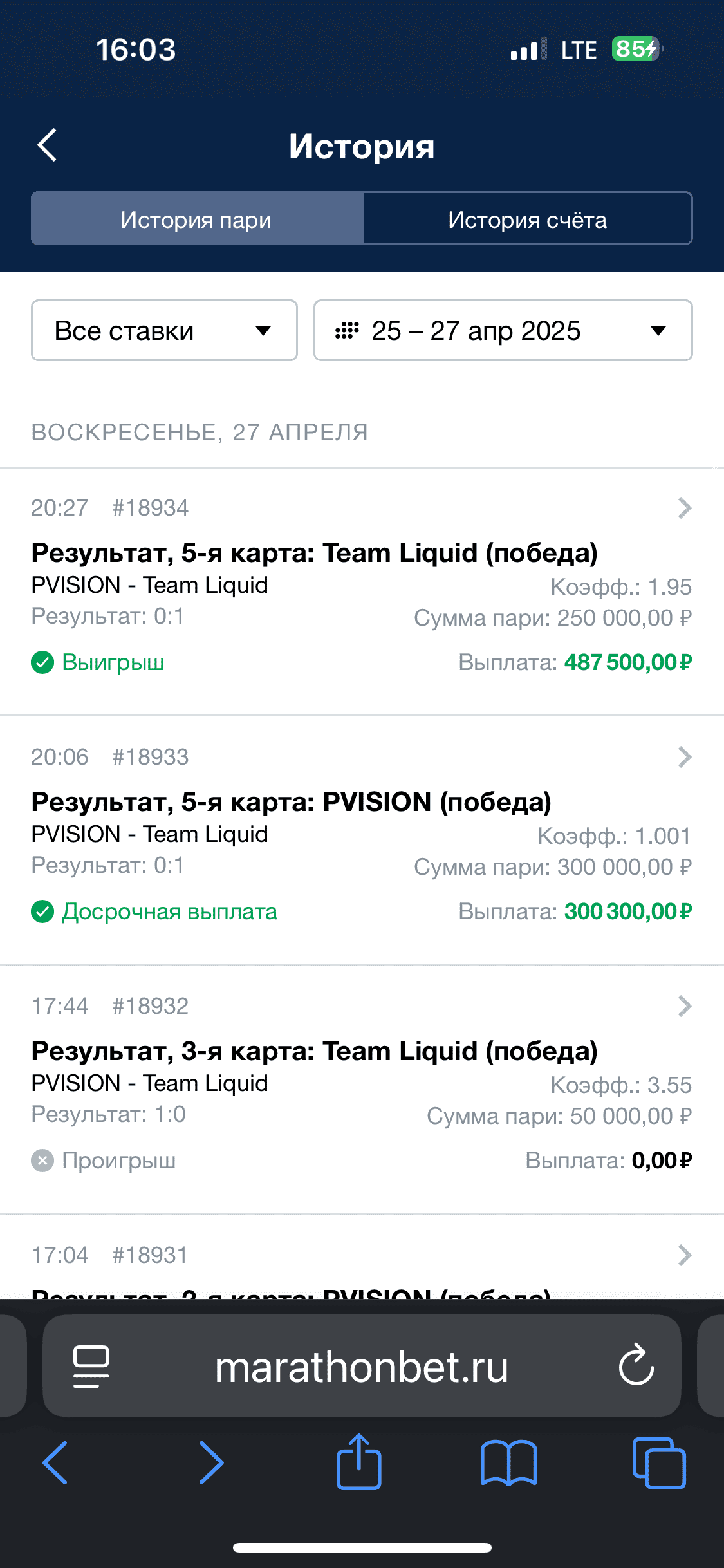The image size is (724, 1568).
Task: Expand the Все ставки dropdown
Action: pyautogui.click(x=164, y=330)
